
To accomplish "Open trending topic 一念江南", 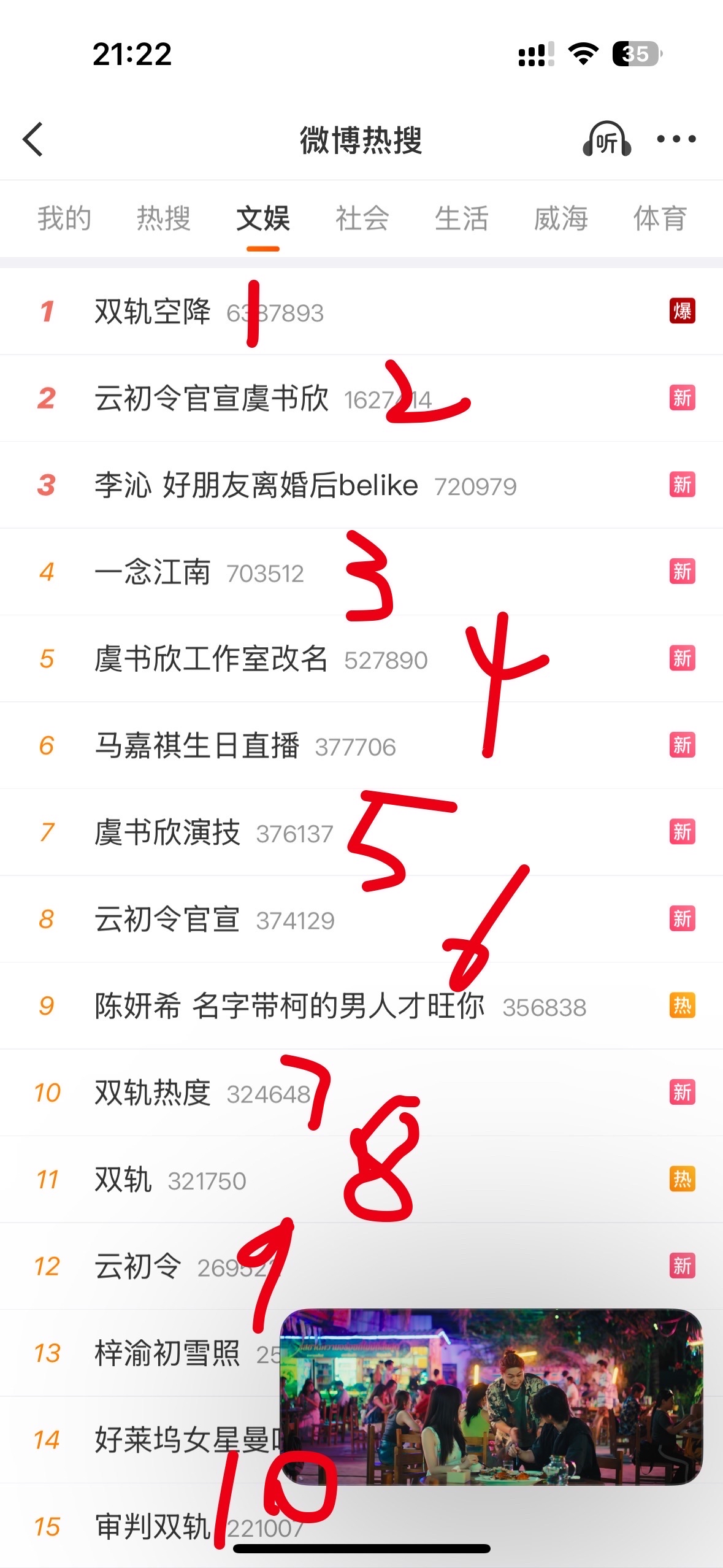I will point(153,572).
